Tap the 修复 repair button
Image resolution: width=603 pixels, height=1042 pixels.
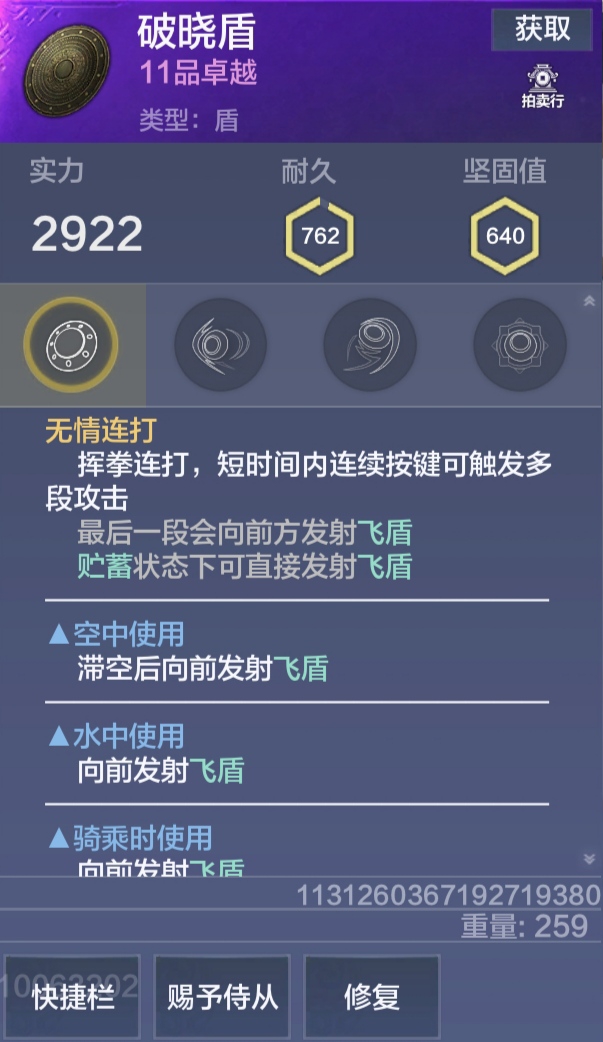(372, 996)
